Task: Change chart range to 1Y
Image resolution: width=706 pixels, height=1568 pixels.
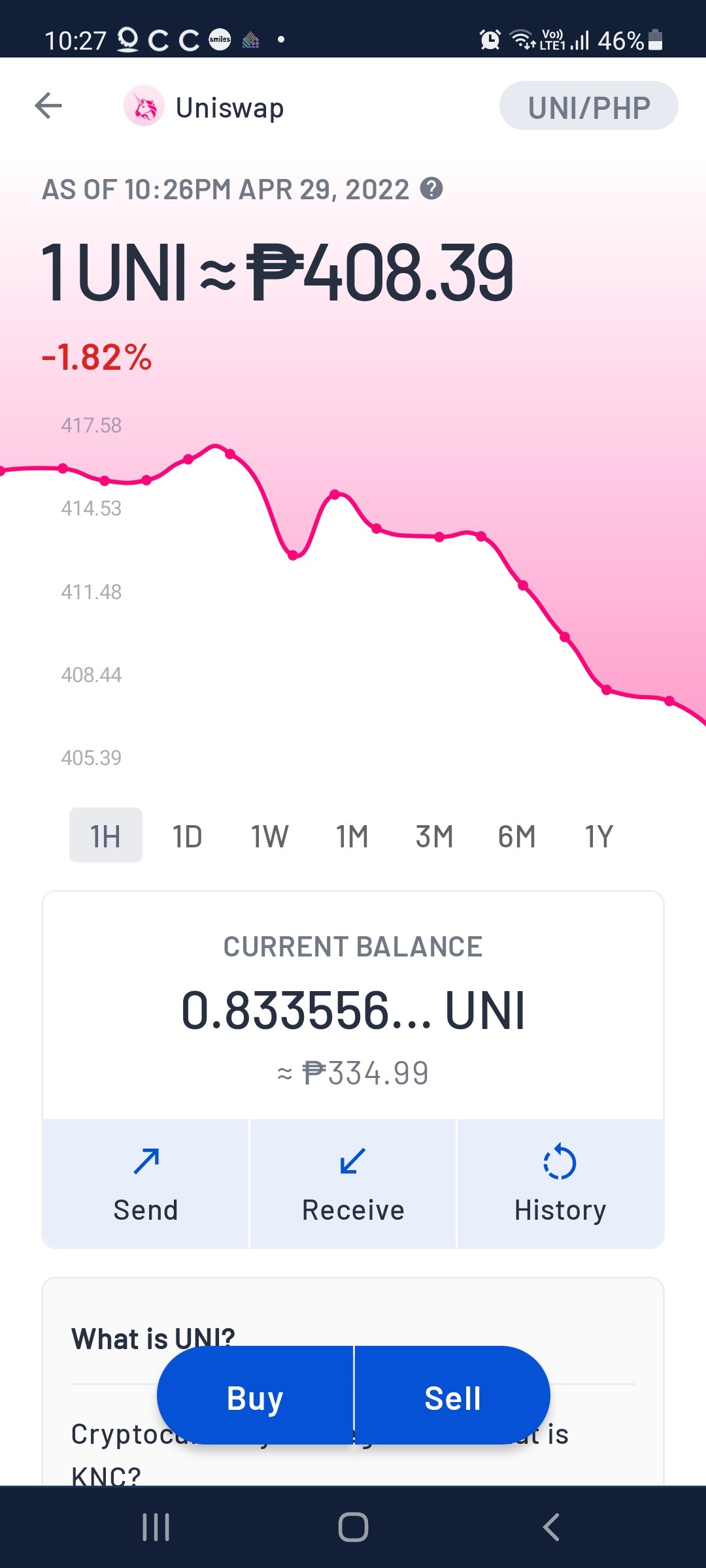Action: pos(599,835)
